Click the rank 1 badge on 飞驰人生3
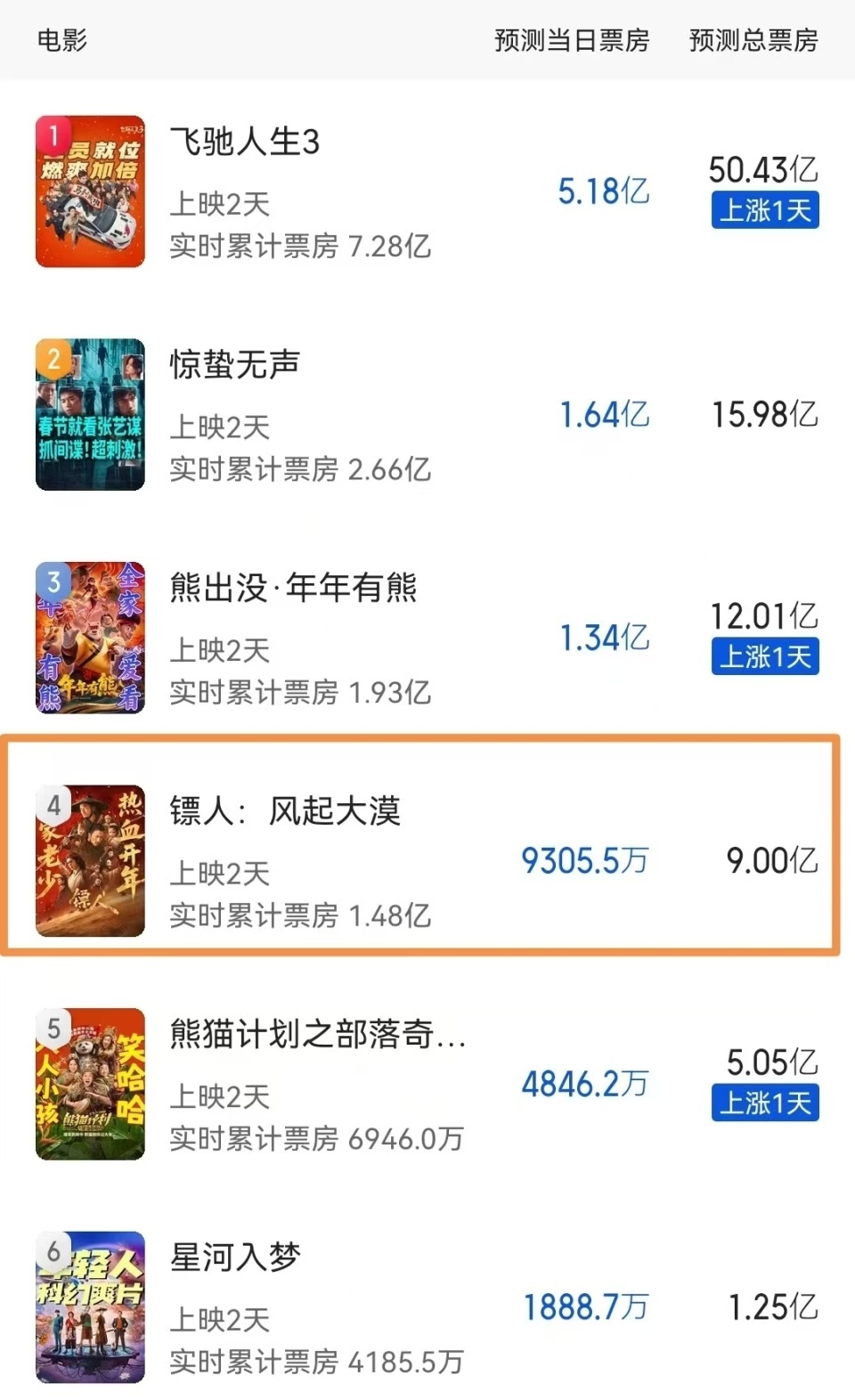Viewport: 855px width, 1400px height. (x=54, y=133)
